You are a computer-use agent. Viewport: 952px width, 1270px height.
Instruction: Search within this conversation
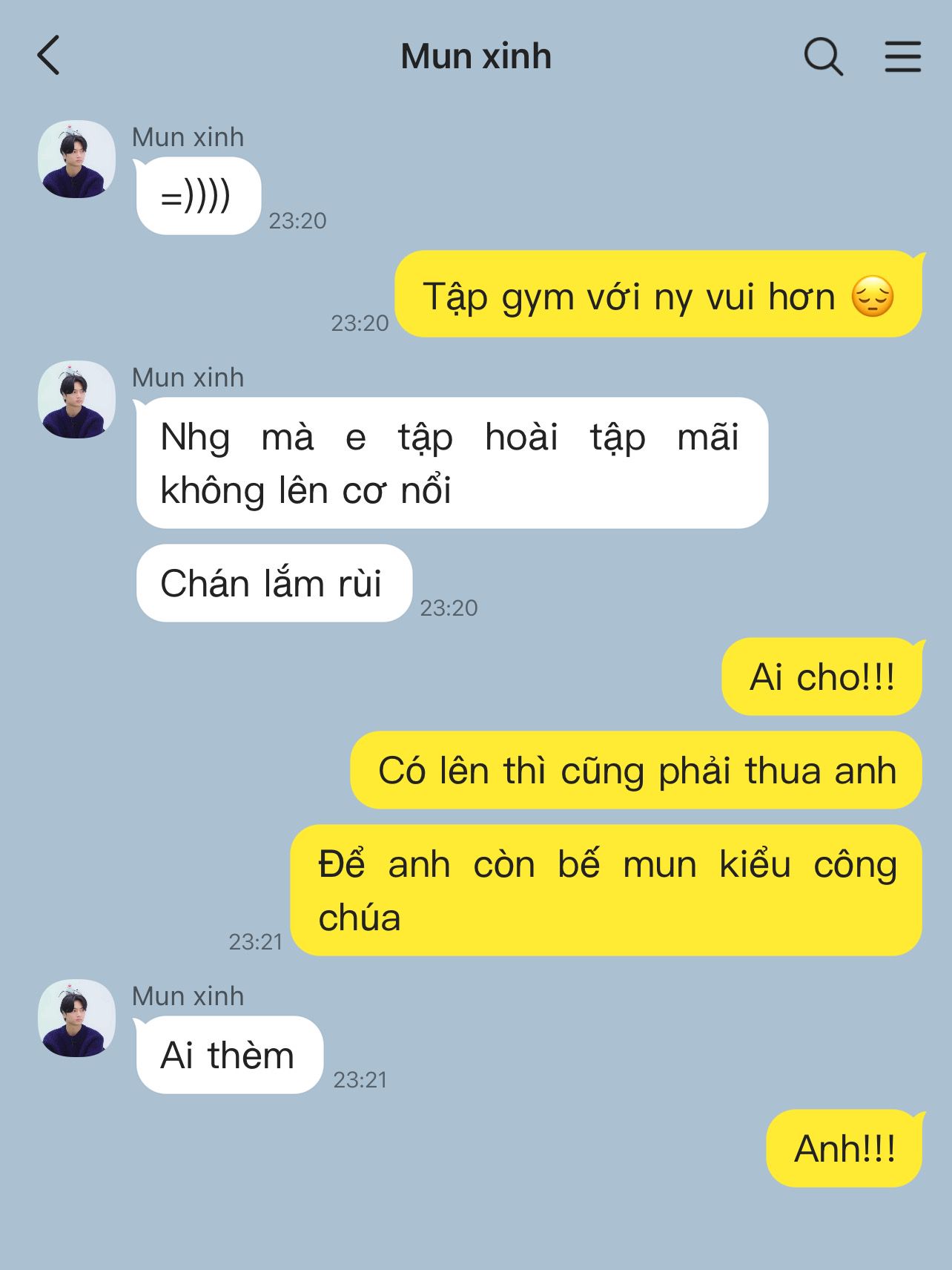click(823, 56)
